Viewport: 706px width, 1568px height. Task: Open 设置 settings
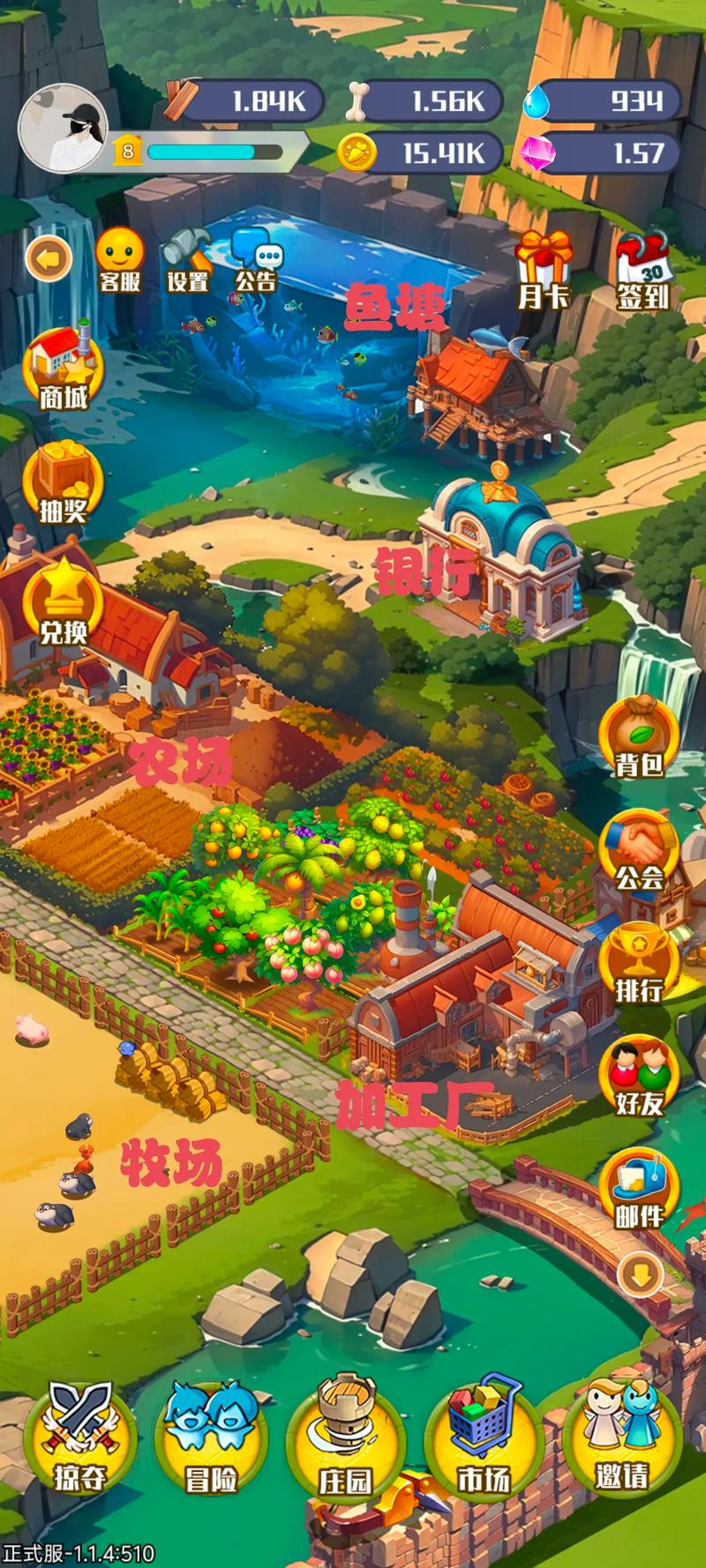[x=187, y=260]
